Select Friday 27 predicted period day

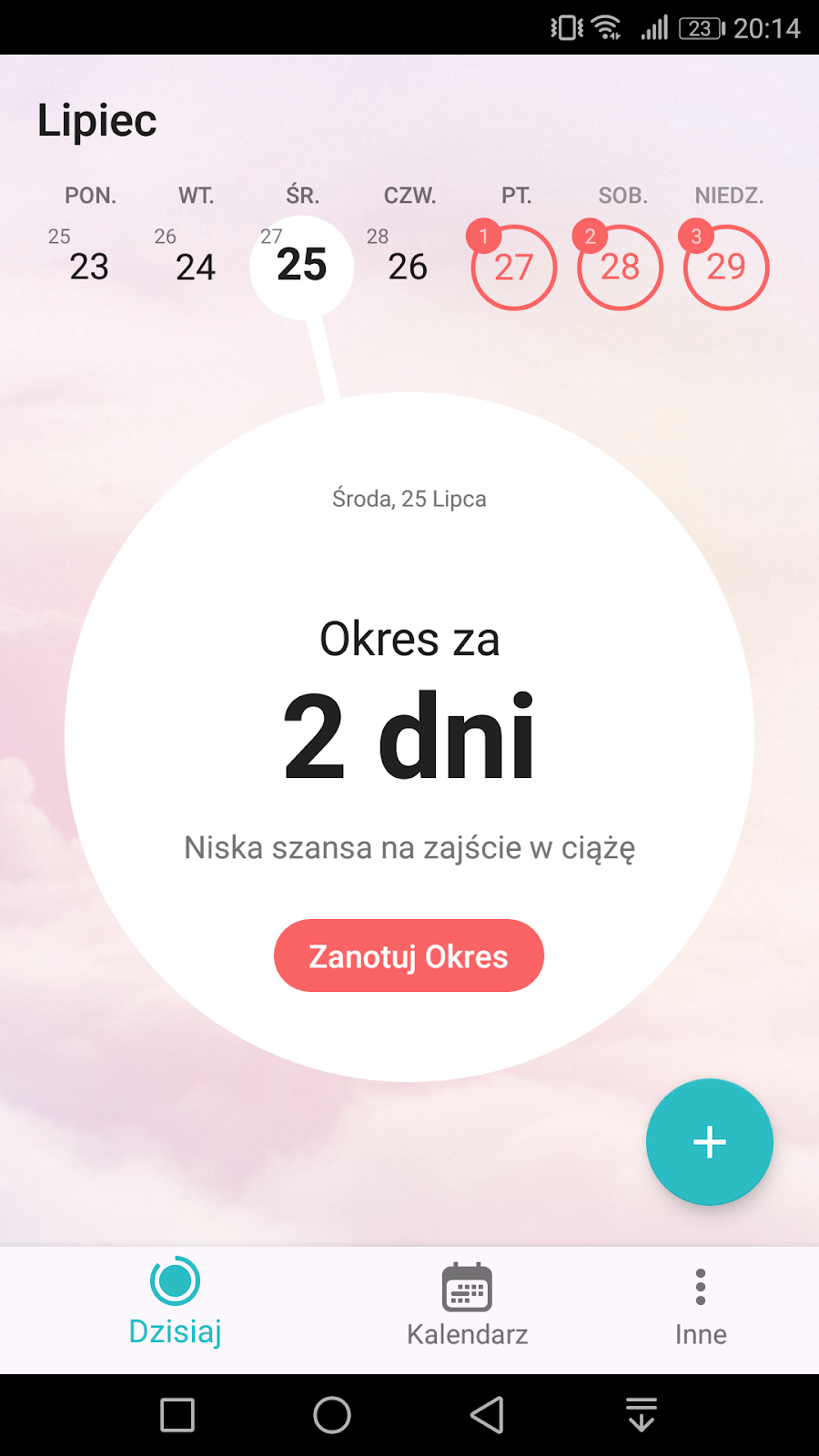[x=514, y=267]
